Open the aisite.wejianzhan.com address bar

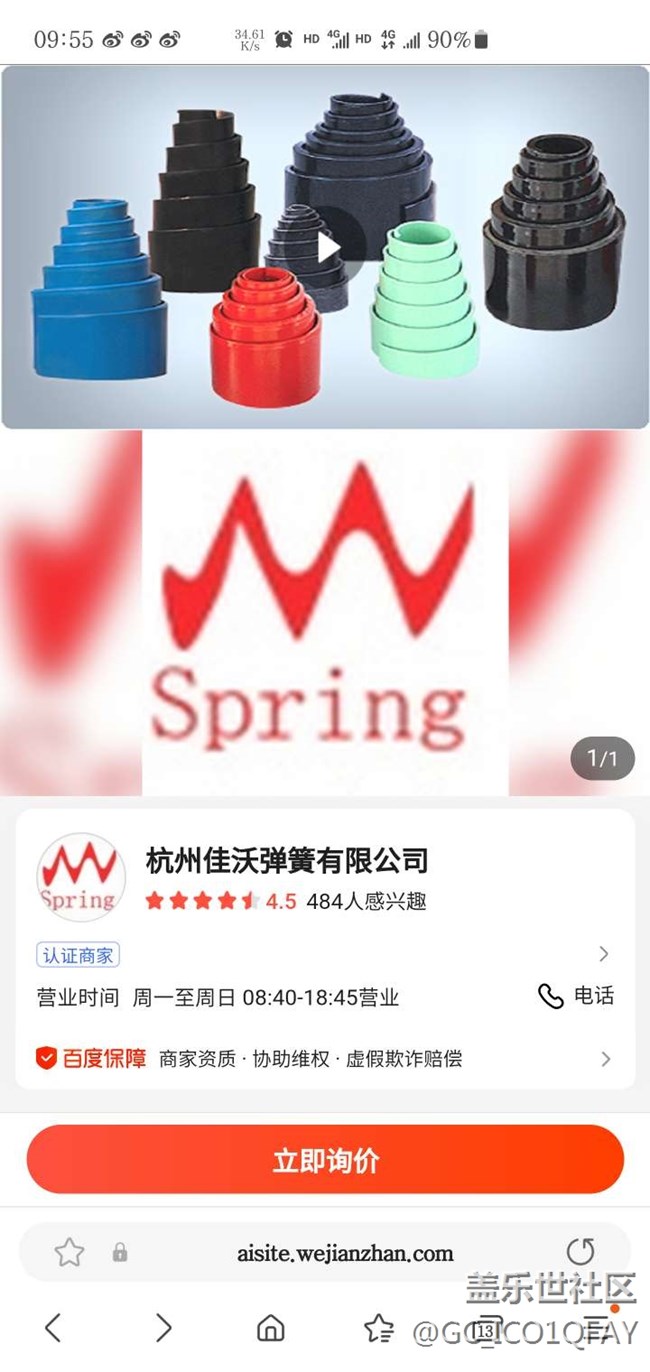click(345, 1252)
